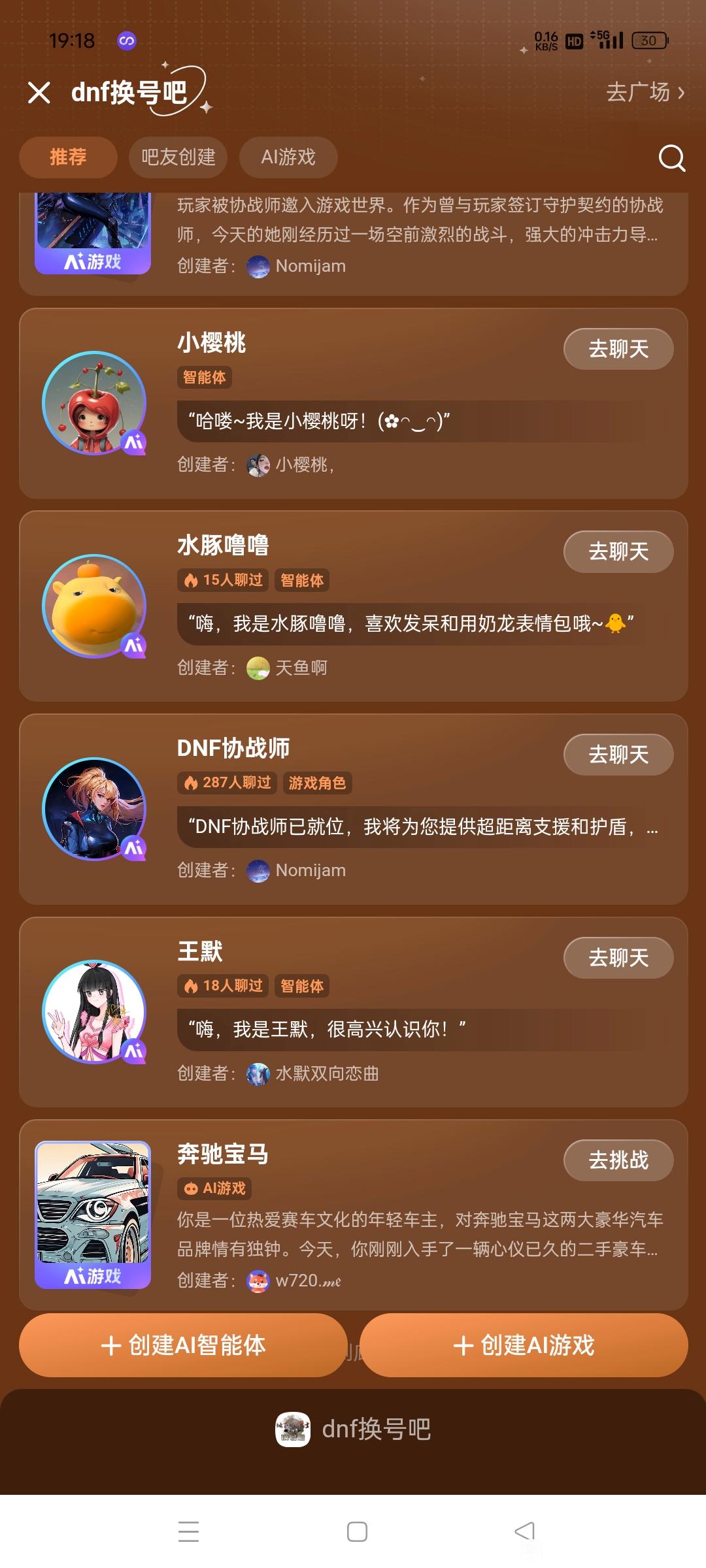
Task: Create a new AI智能体
Action: [x=183, y=1345]
